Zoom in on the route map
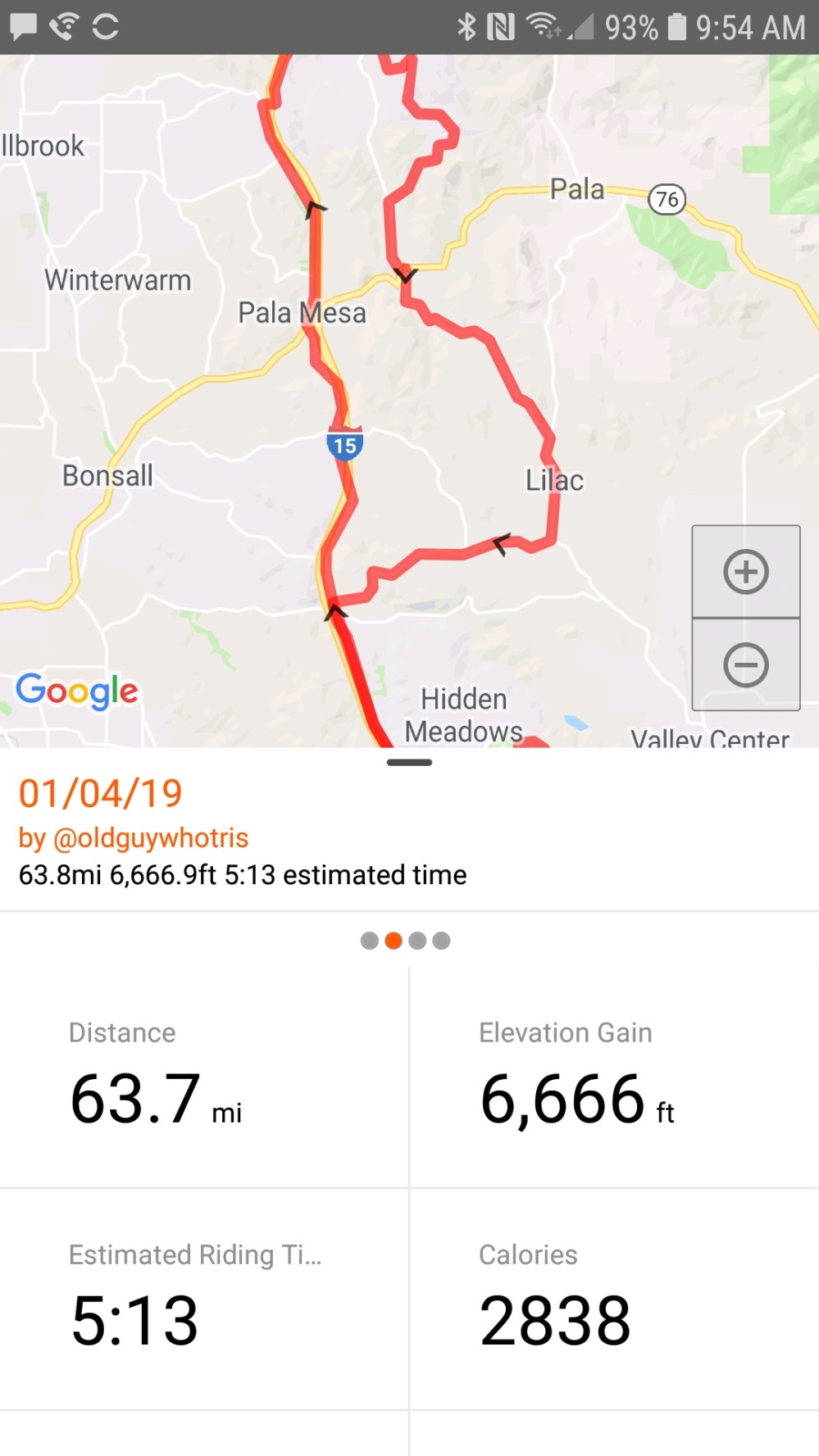The image size is (819, 1456). [745, 572]
